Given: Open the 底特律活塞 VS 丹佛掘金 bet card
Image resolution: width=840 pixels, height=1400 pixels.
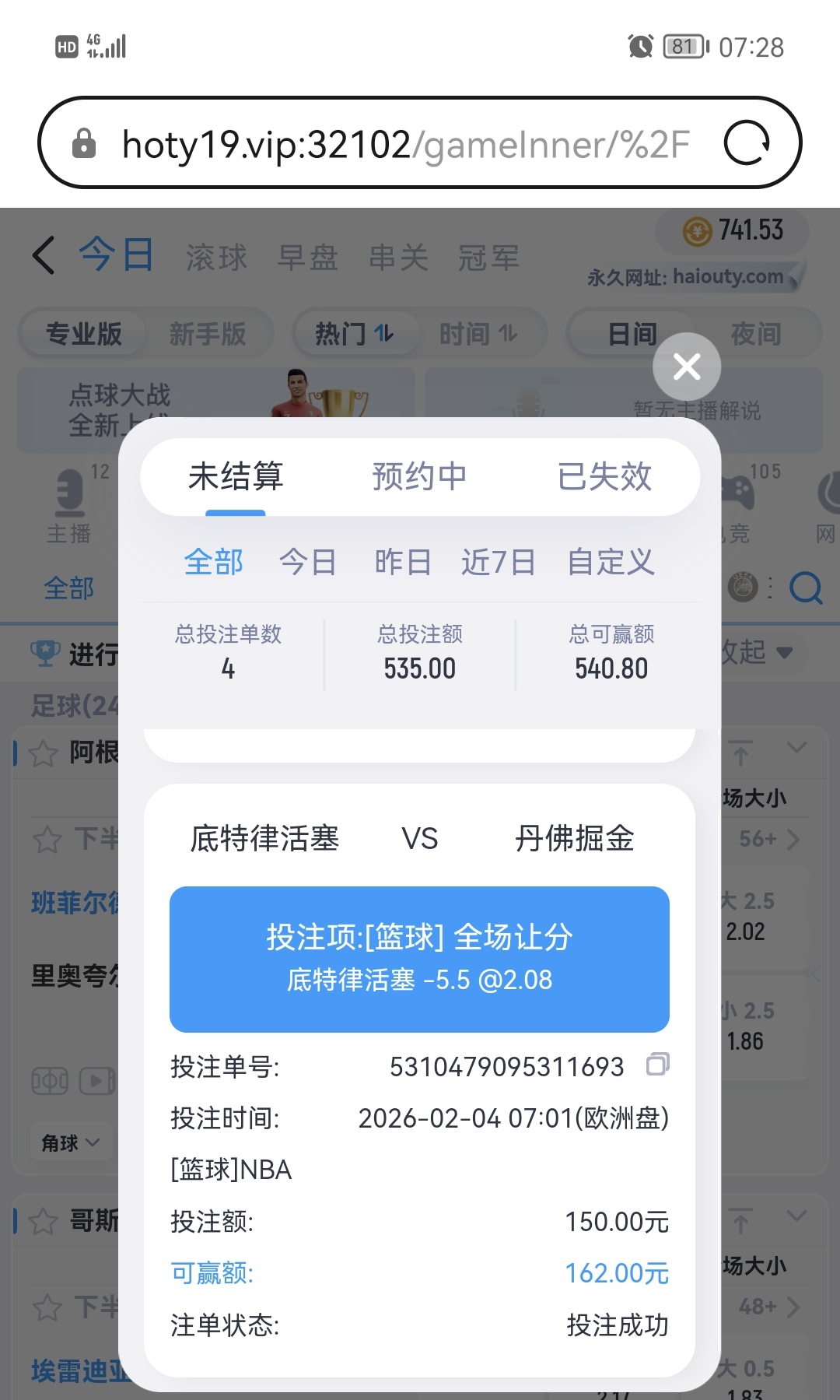Looking at the screenshot, I should 419,839.
